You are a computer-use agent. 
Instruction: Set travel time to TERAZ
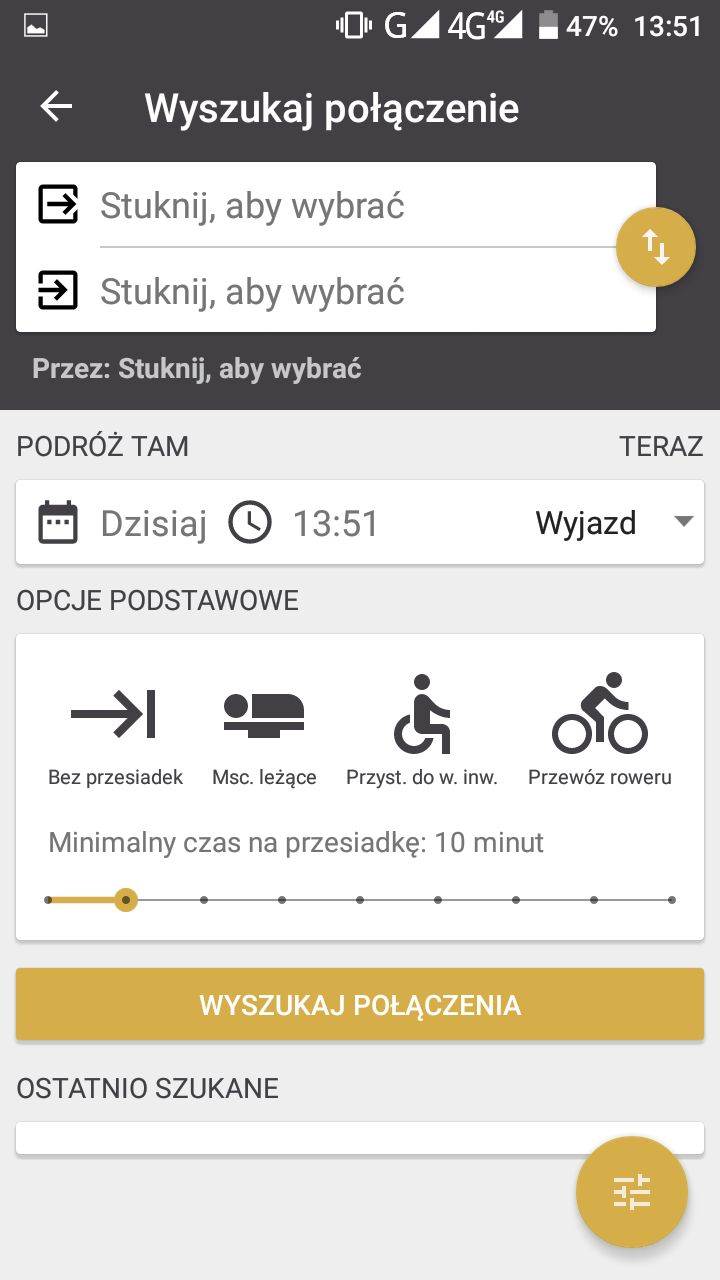[661, 446]
